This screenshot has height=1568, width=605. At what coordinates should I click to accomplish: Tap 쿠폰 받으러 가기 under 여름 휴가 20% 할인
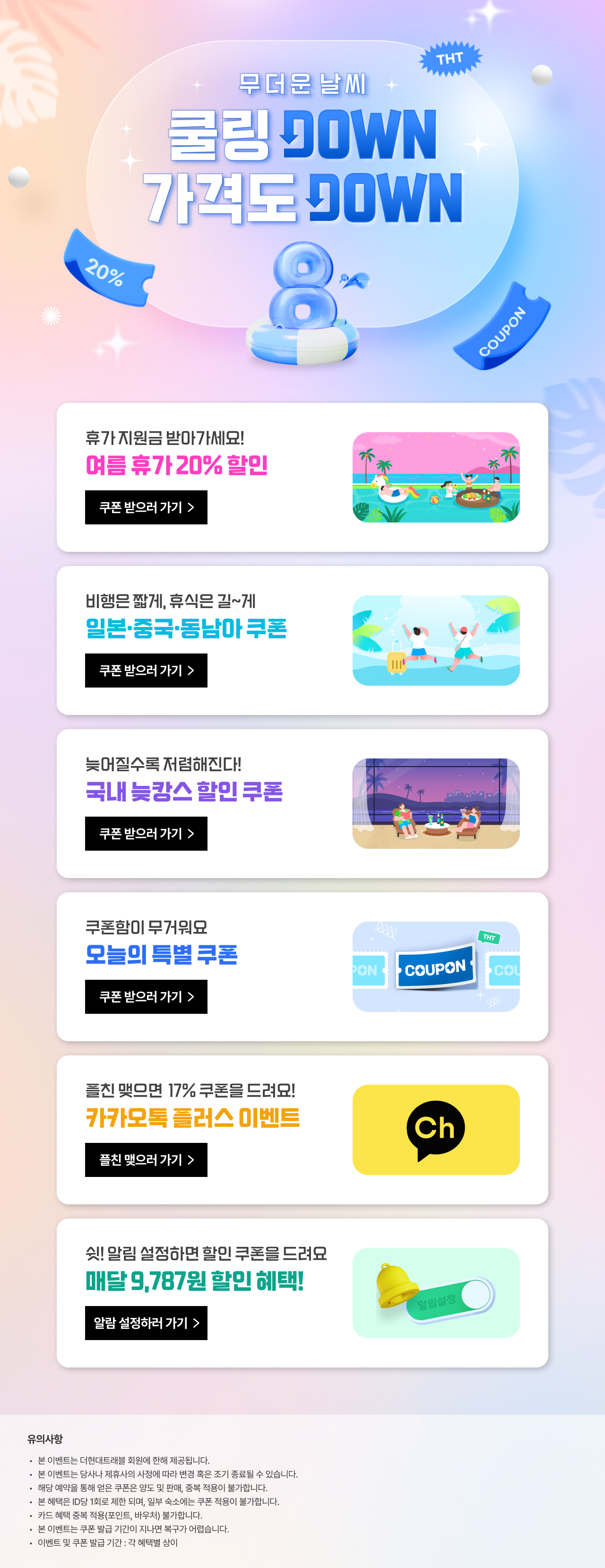point(146,507)
